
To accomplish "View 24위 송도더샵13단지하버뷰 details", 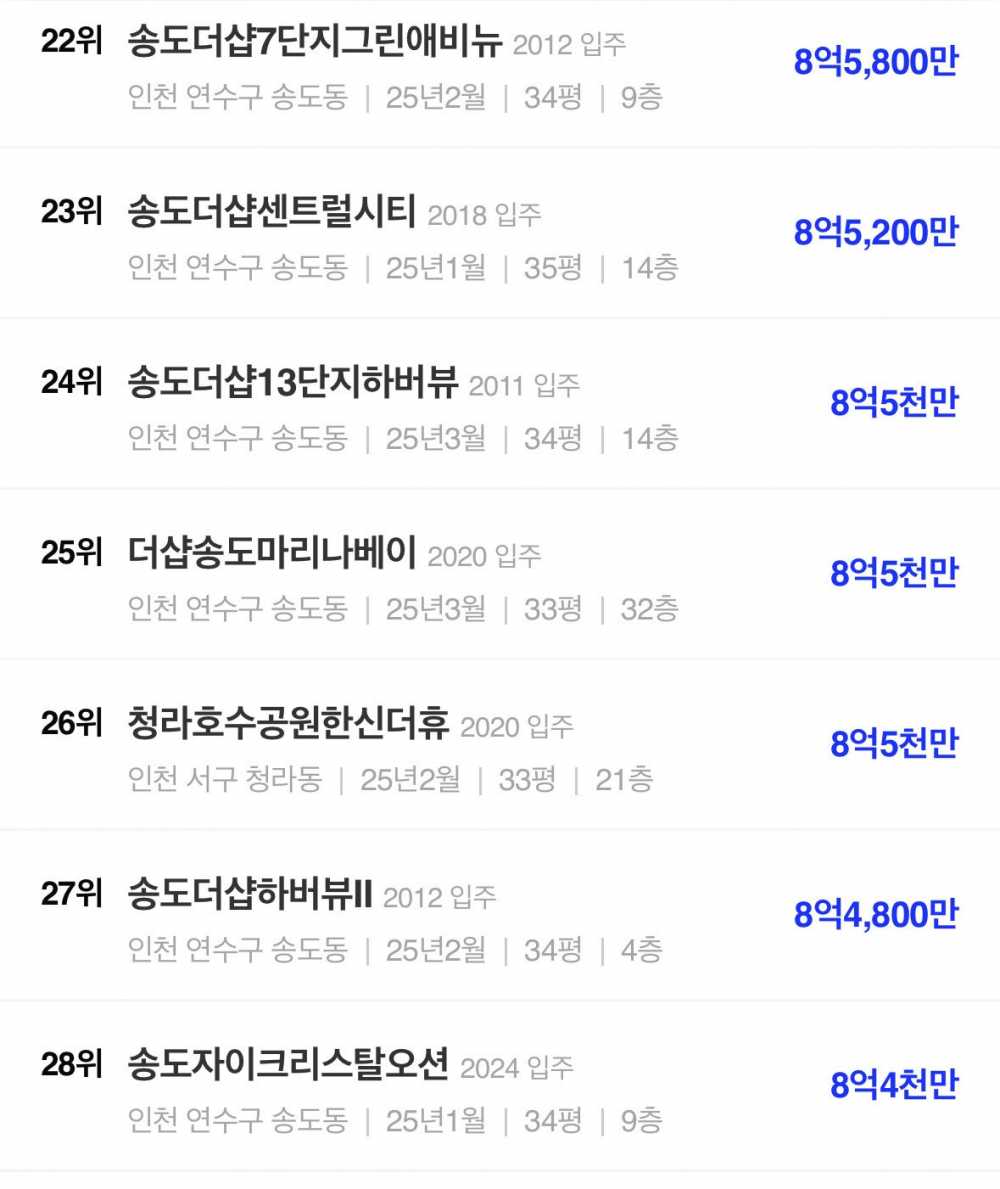I will (292, 382).
